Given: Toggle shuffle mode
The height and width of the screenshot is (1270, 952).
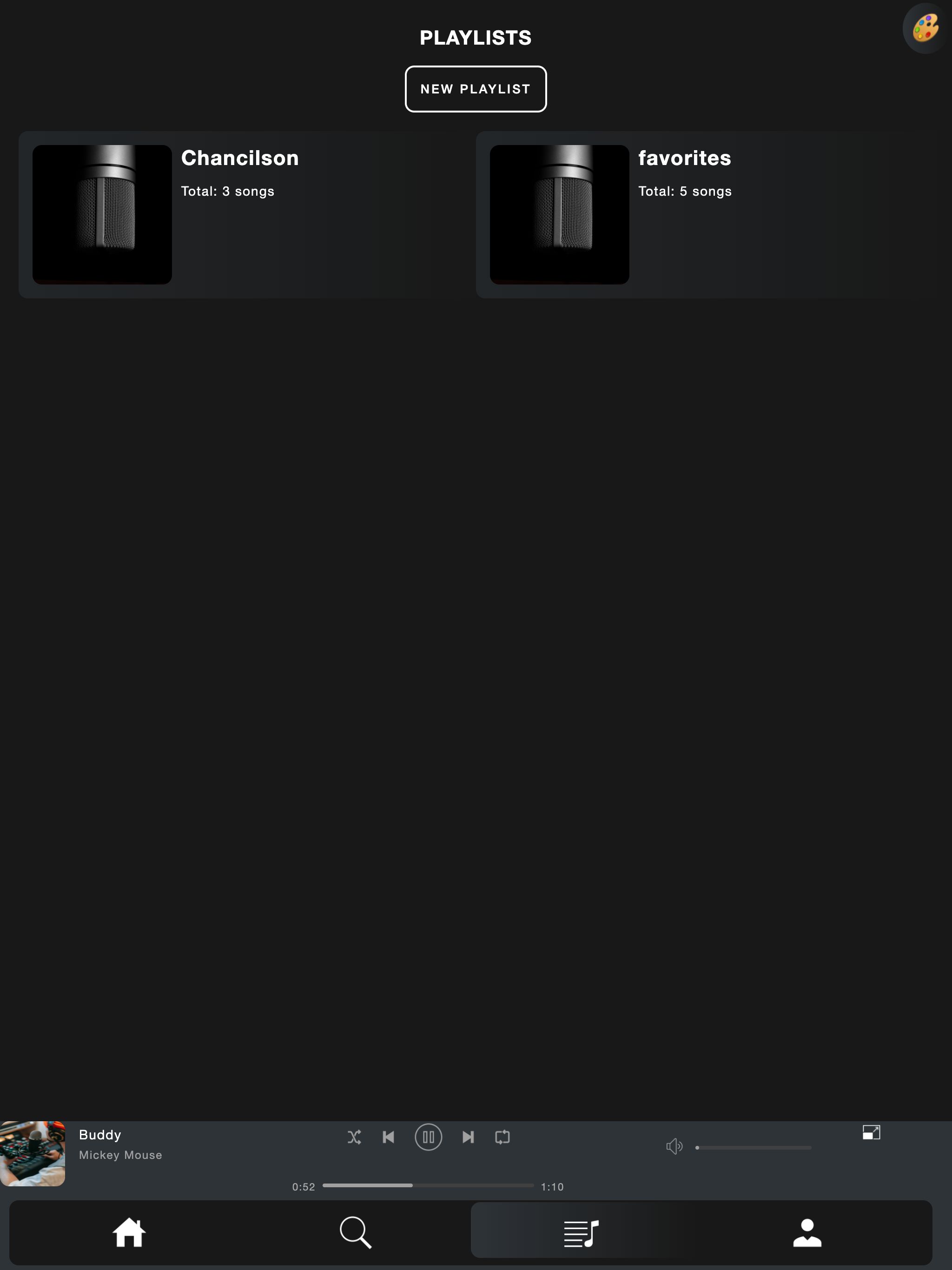Looking at the screenshot, I should [x=354, y=1137].
